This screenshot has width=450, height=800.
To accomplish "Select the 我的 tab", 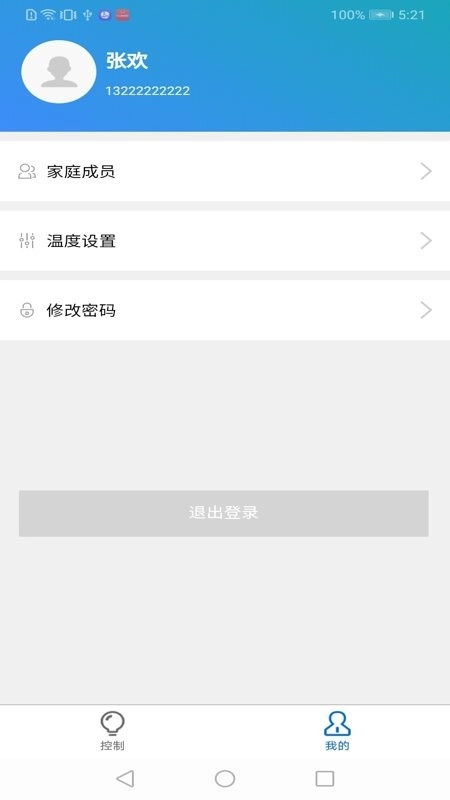I will 337,731.
